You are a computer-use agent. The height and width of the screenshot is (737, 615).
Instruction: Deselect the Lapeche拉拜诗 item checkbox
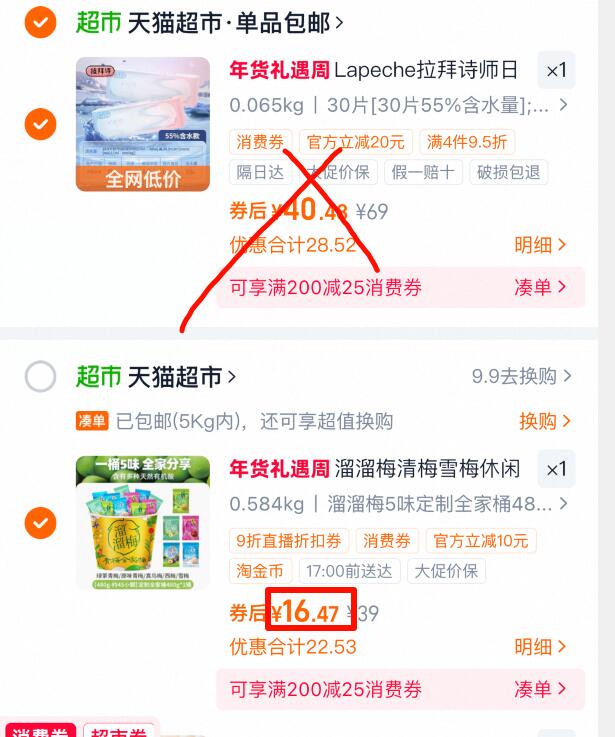[x=40, y=124]
